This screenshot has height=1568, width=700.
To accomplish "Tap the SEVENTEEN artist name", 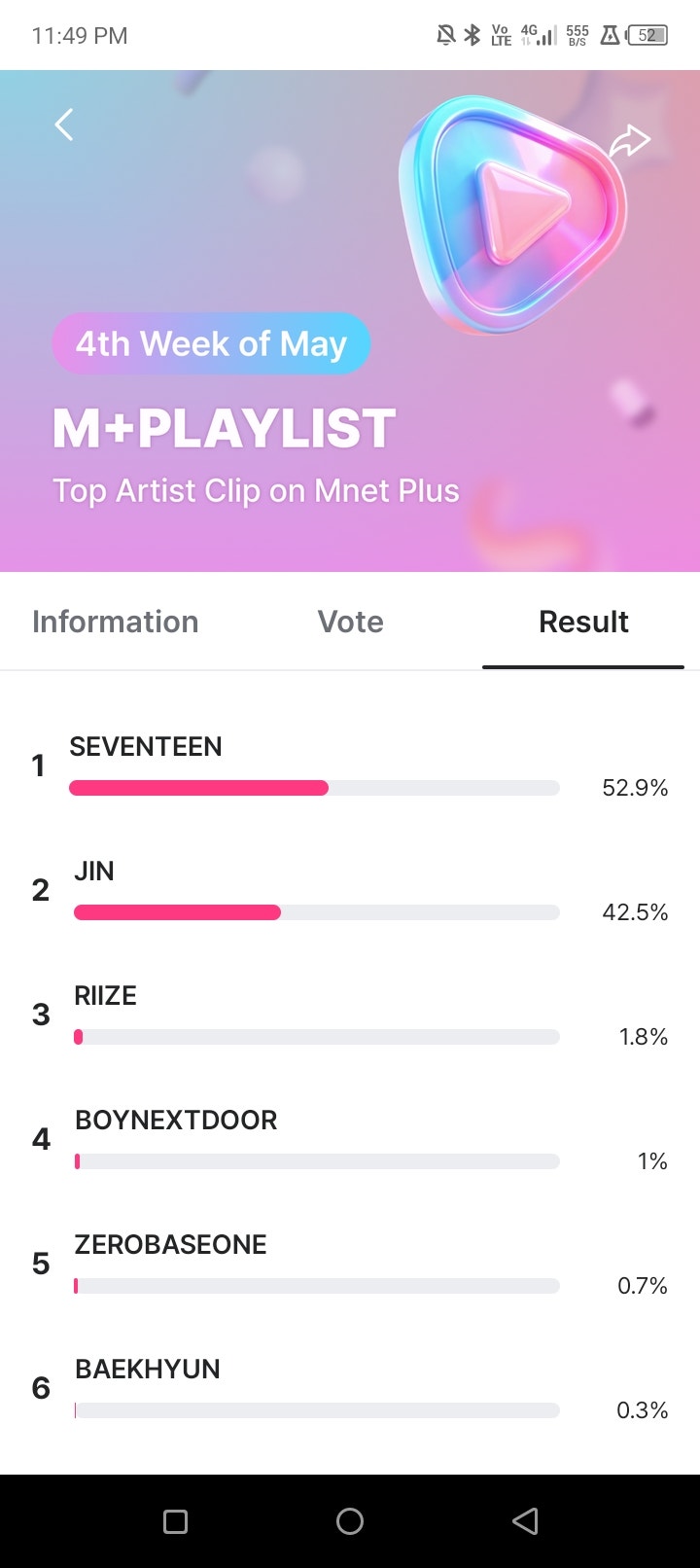I will [x=146, y=746].
